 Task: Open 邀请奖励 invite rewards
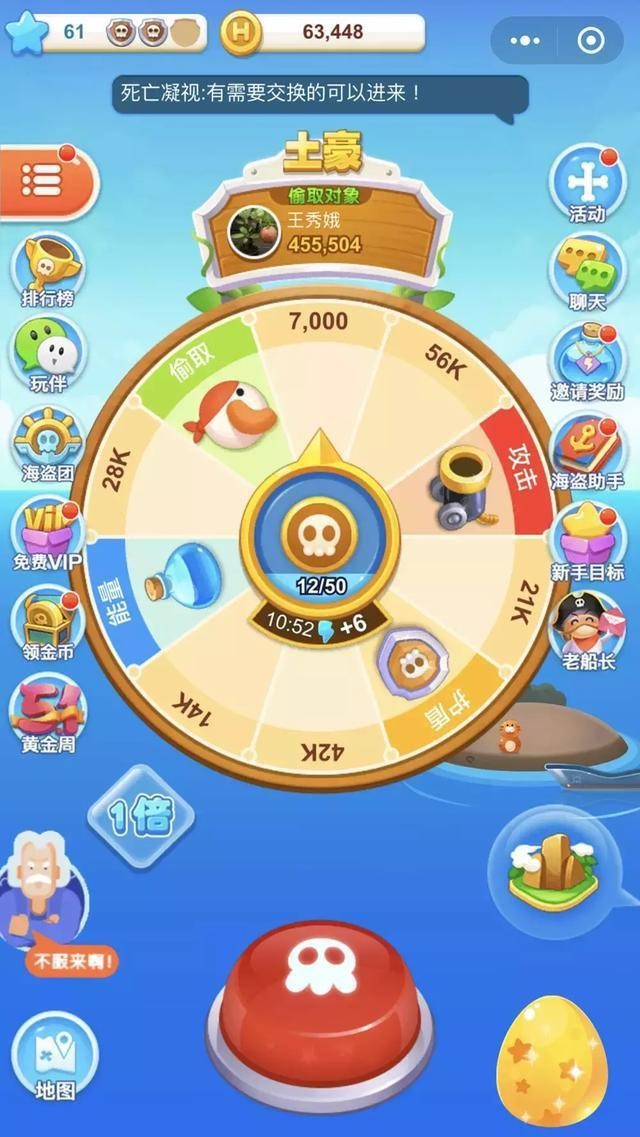click(x=588, y=358)
